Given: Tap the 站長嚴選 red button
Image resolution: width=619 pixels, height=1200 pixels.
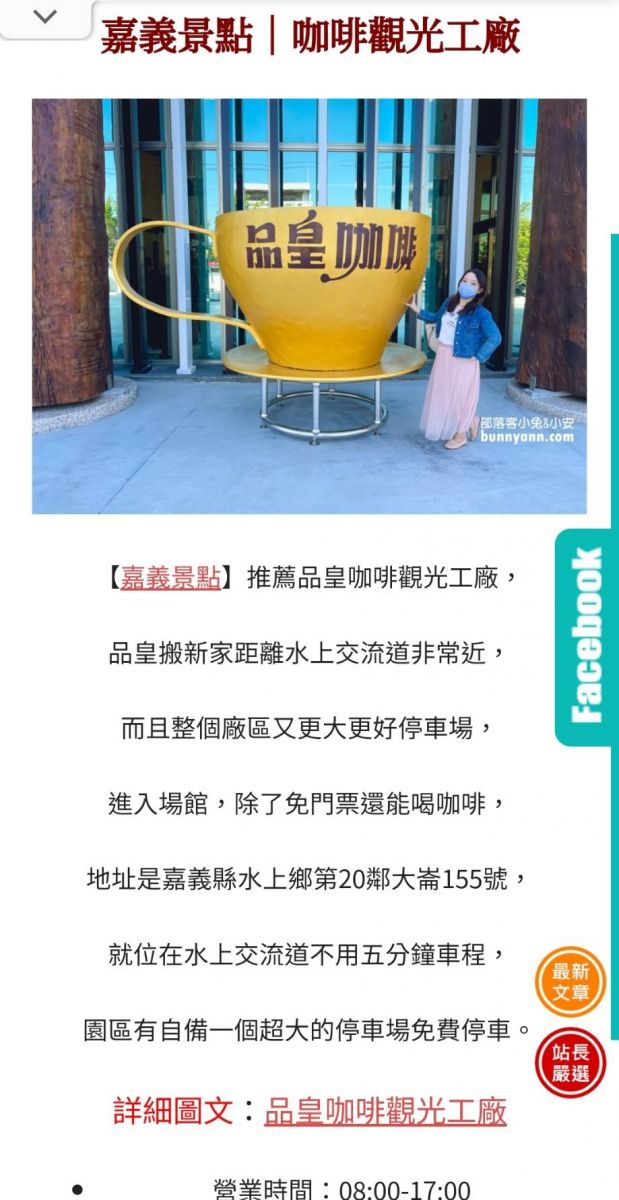Looking at the screenshot, I should [x=570, y=1063].
